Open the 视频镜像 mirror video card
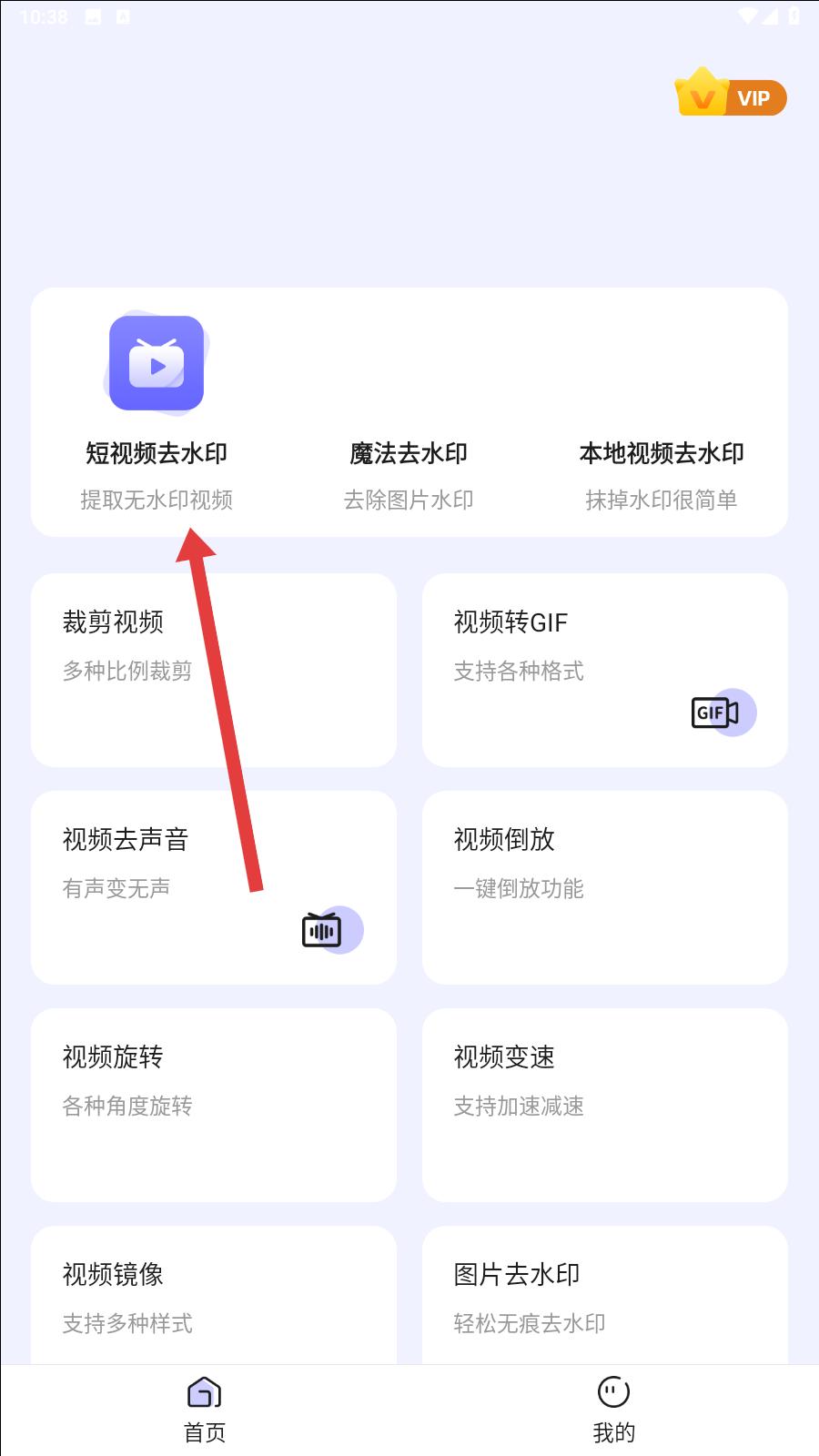This screenshot has width=819, height=1456. [214, 1297]
